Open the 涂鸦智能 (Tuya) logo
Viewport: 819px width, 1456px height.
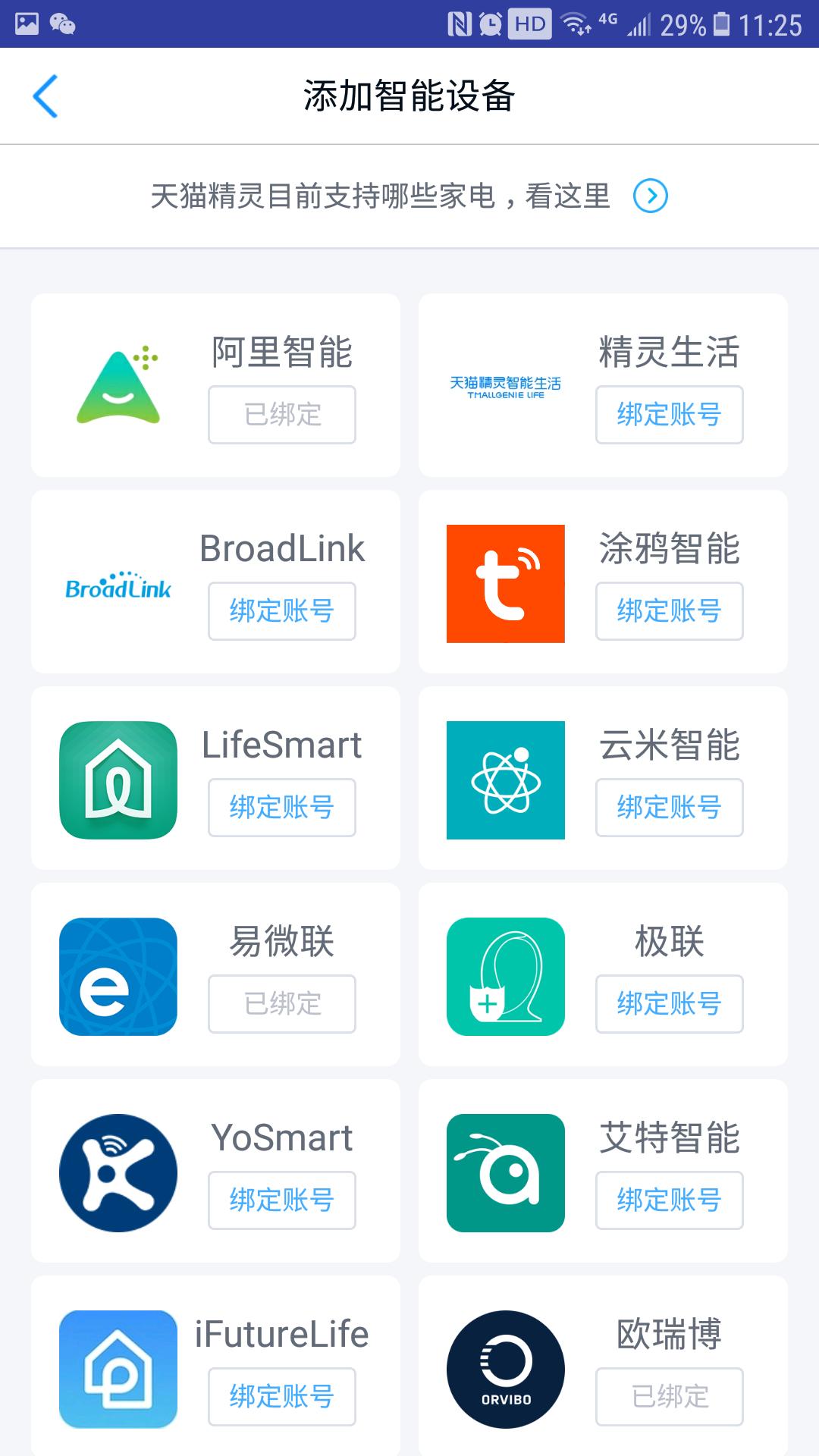[x=505, y=582]
